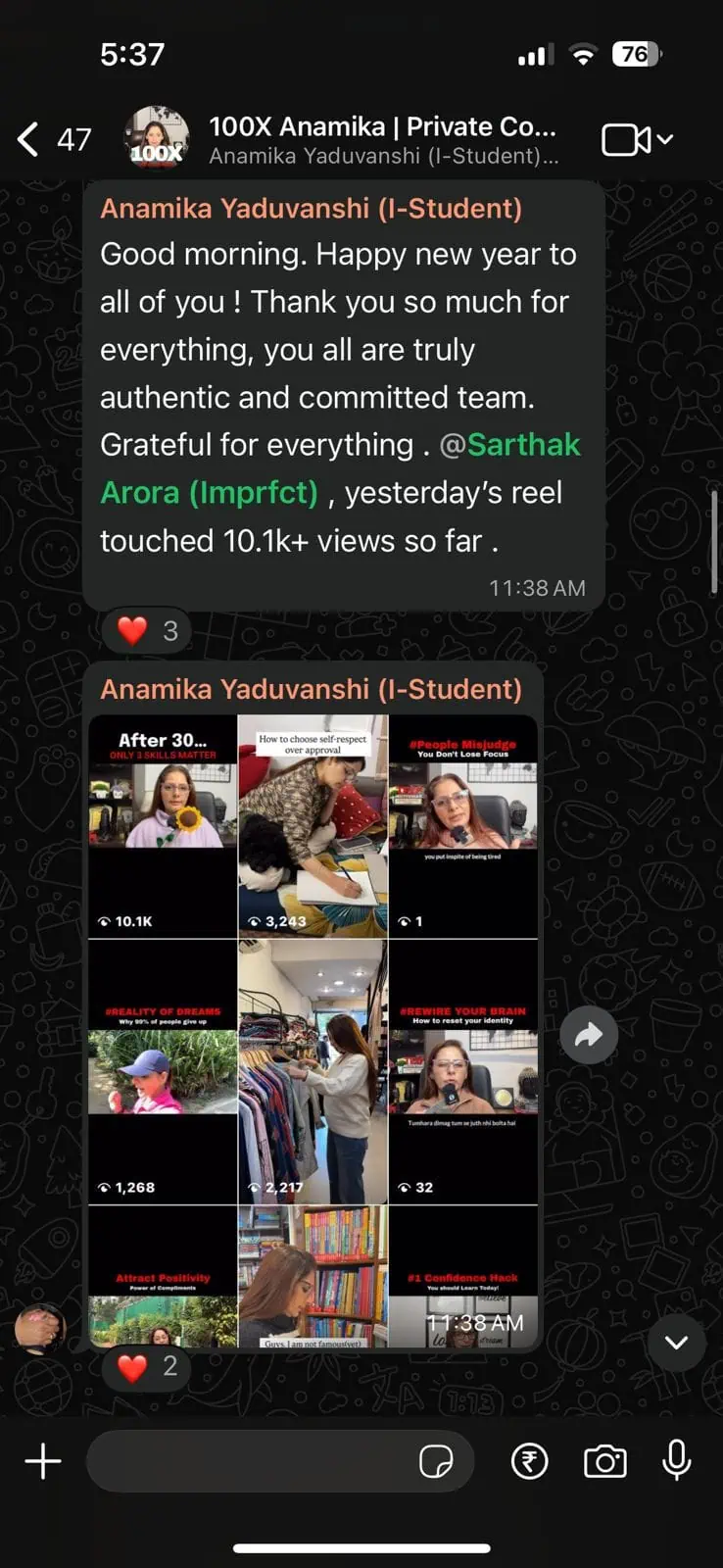
Task: Open the 100X Anamika group info
Action: coord(382,139)
